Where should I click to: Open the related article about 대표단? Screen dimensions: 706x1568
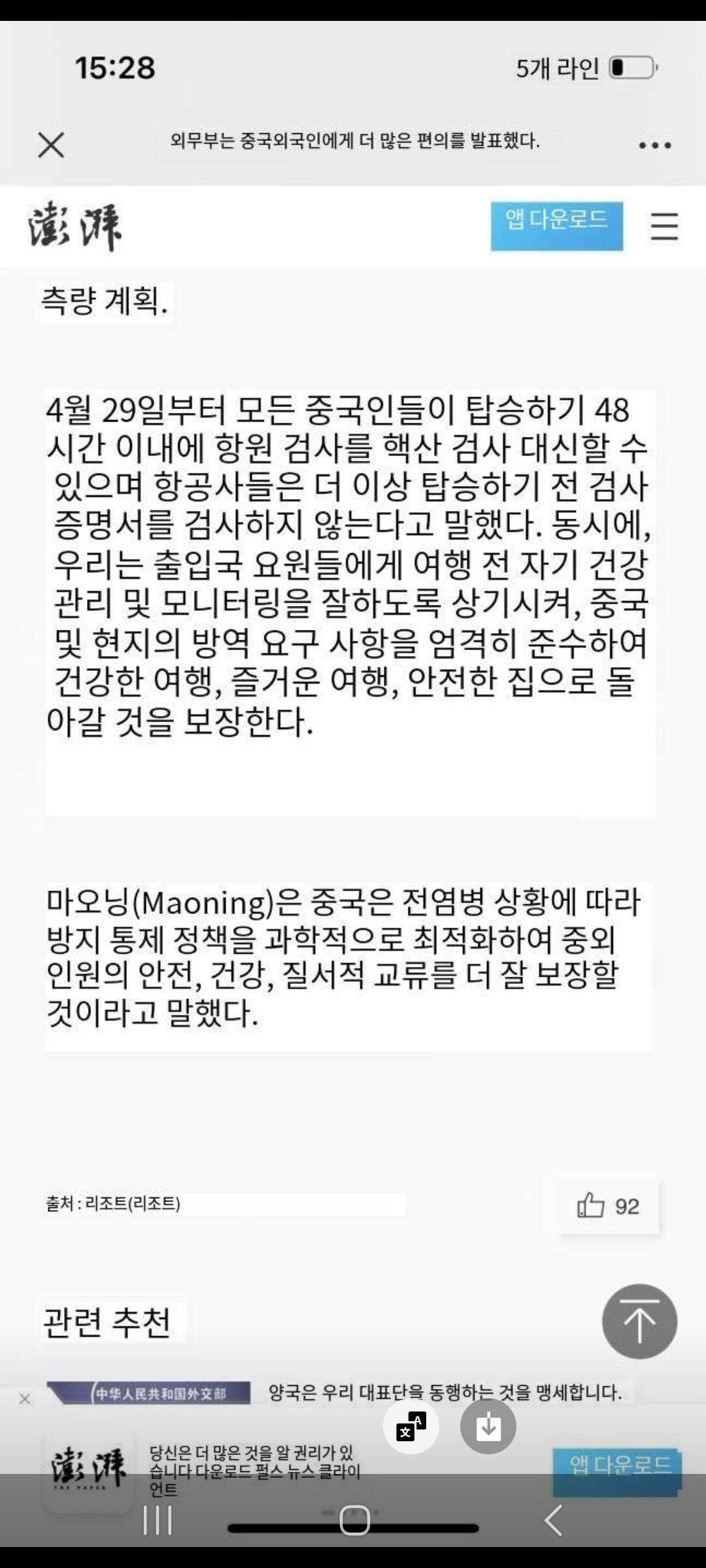click(445, 1392)
